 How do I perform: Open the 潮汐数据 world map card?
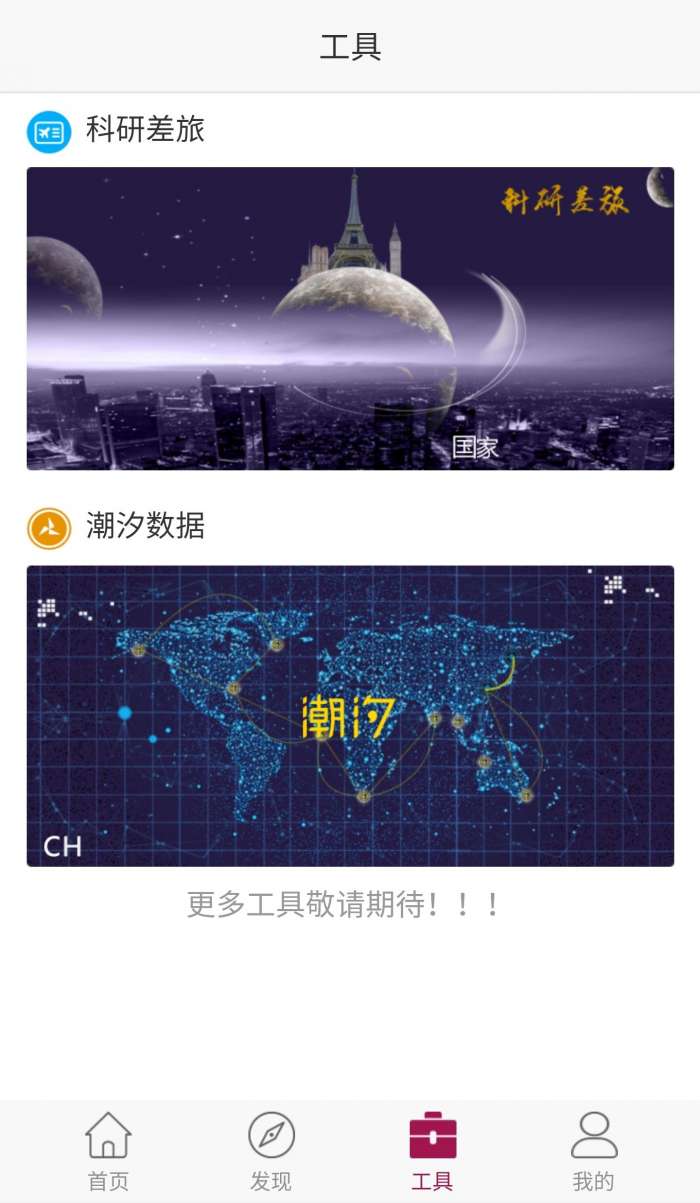pos(350,716)
